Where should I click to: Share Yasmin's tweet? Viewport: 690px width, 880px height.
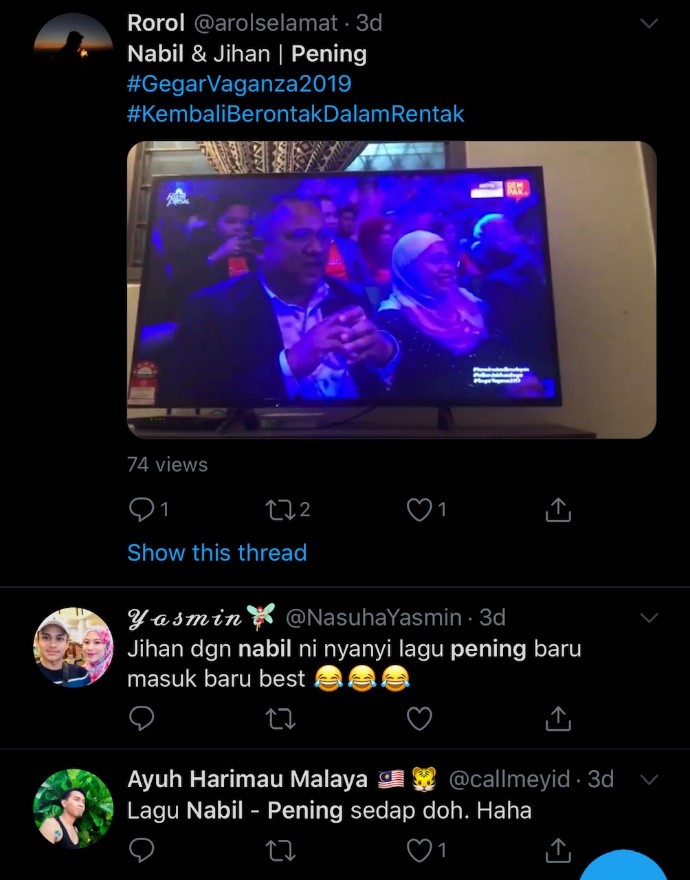pyautogui.click(x=558, y=718)
